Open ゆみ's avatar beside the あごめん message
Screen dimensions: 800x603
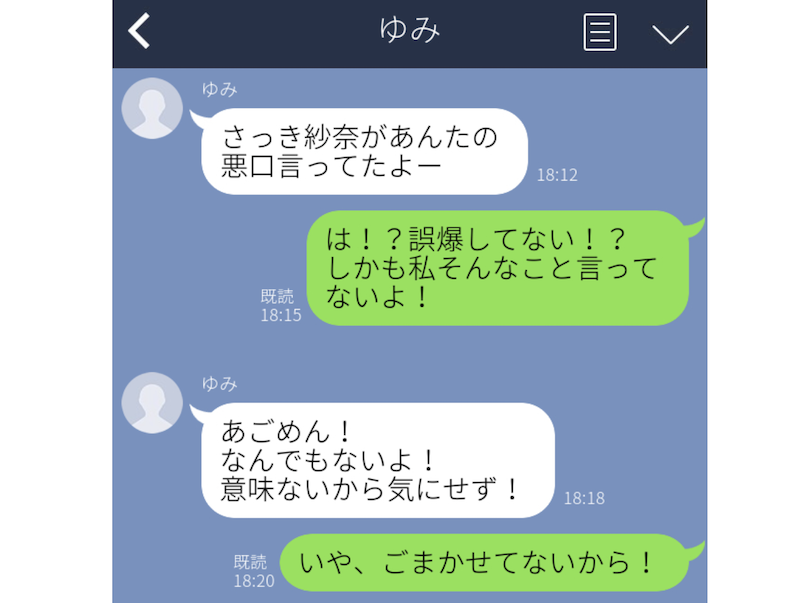tap(152, 403)
